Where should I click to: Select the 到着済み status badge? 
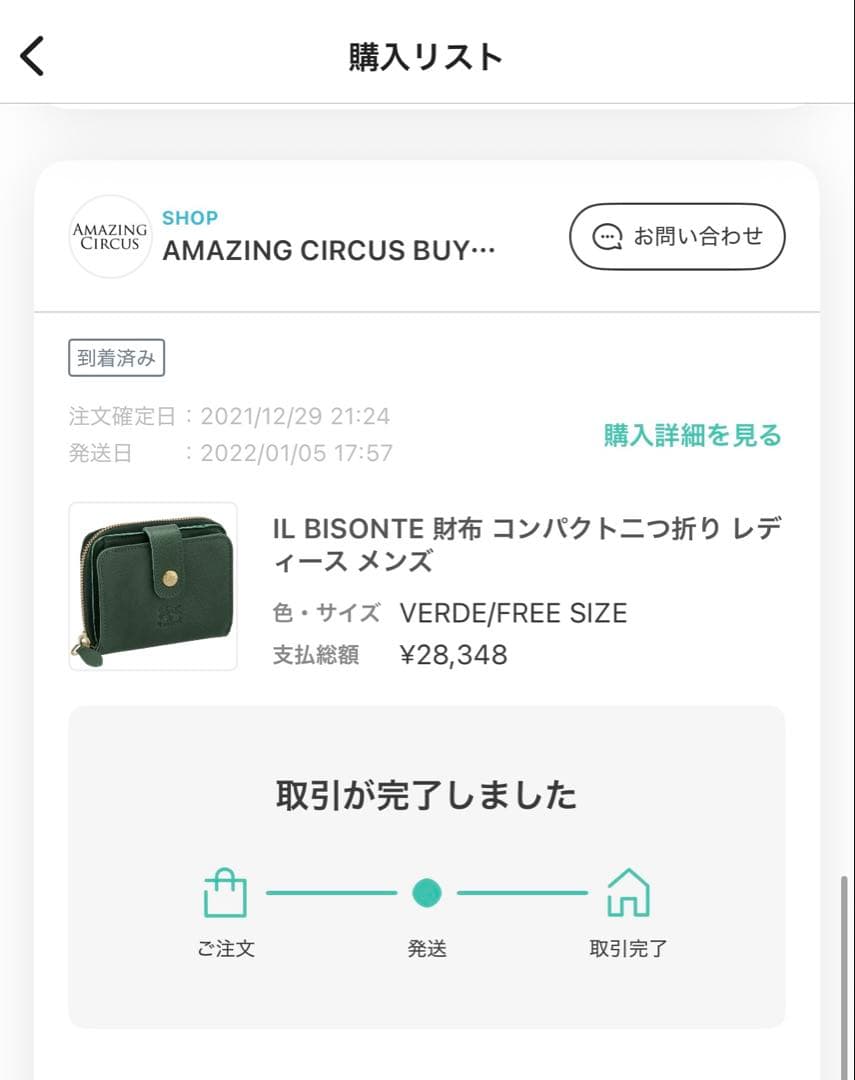coord(115,359)
